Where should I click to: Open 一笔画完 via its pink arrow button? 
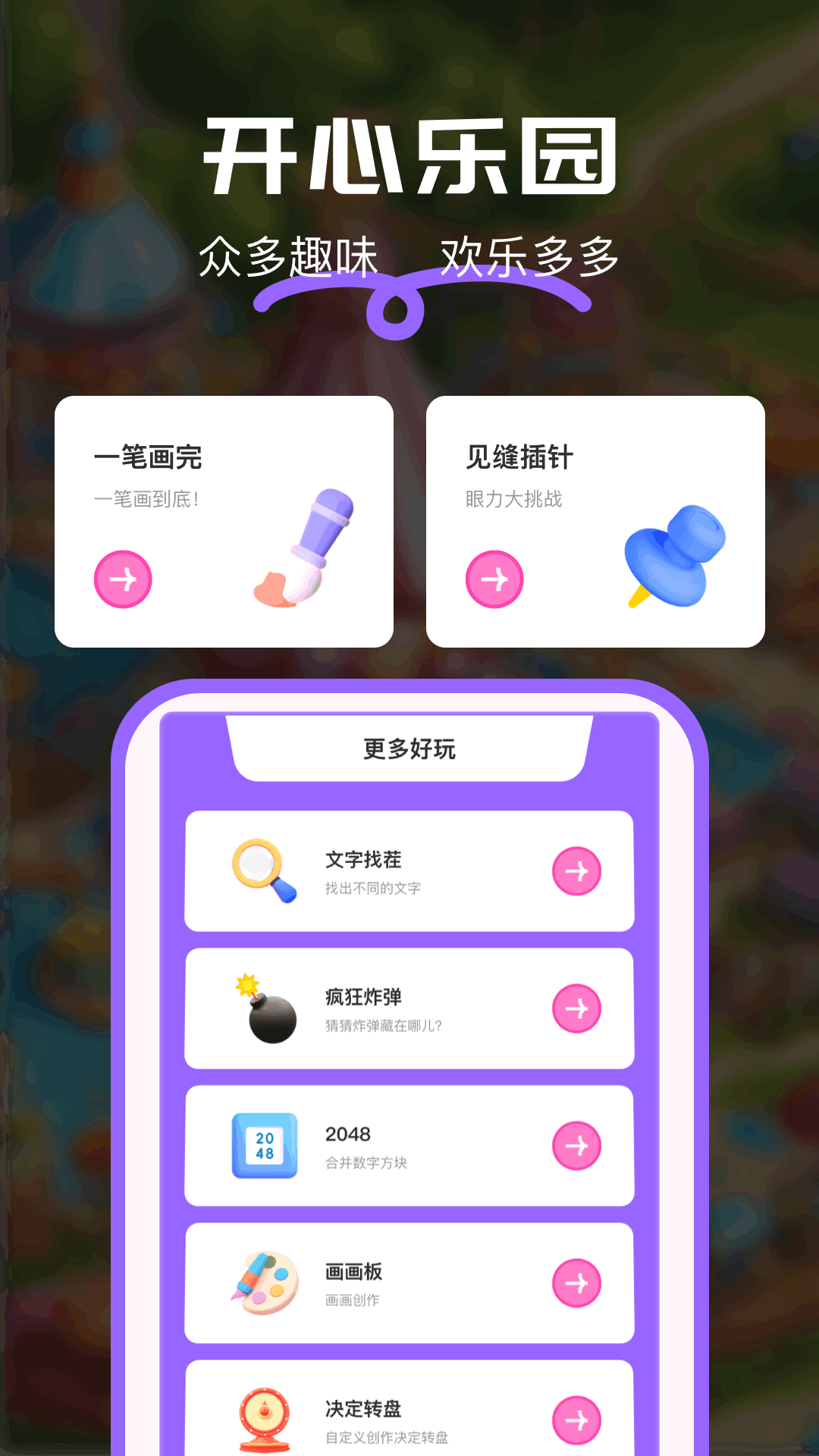pos(124,579)
